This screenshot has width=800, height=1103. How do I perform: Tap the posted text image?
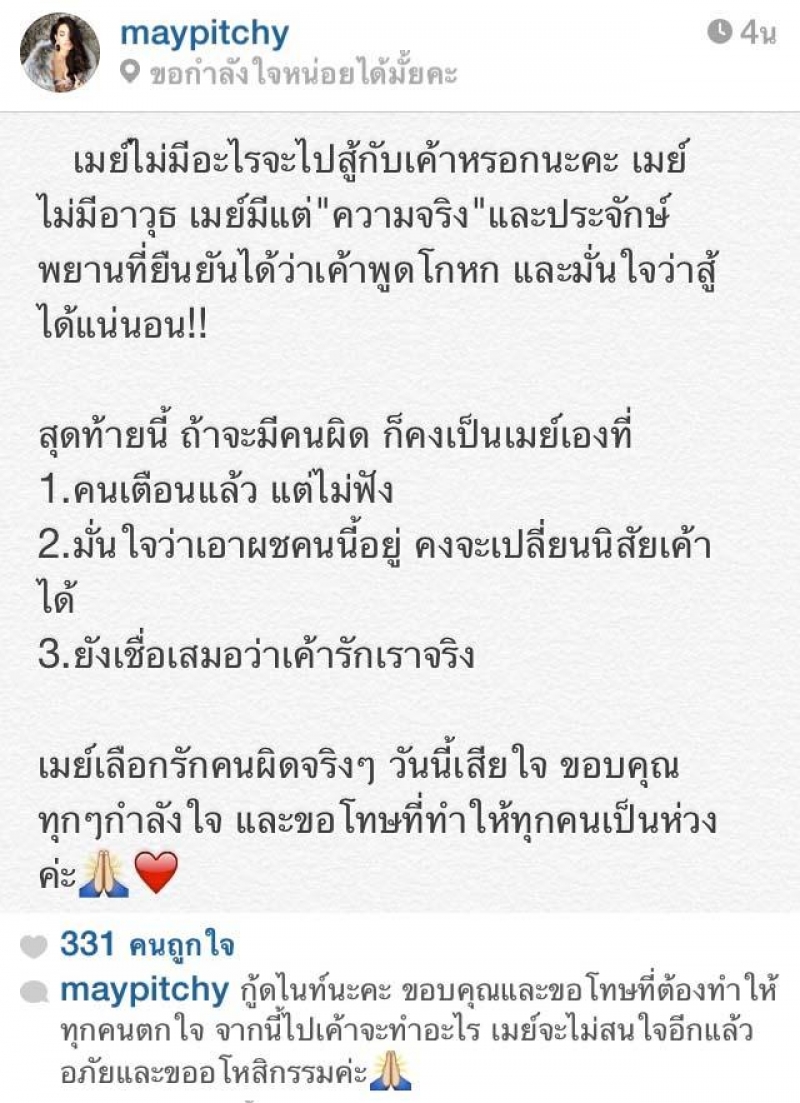click(400, 510)
